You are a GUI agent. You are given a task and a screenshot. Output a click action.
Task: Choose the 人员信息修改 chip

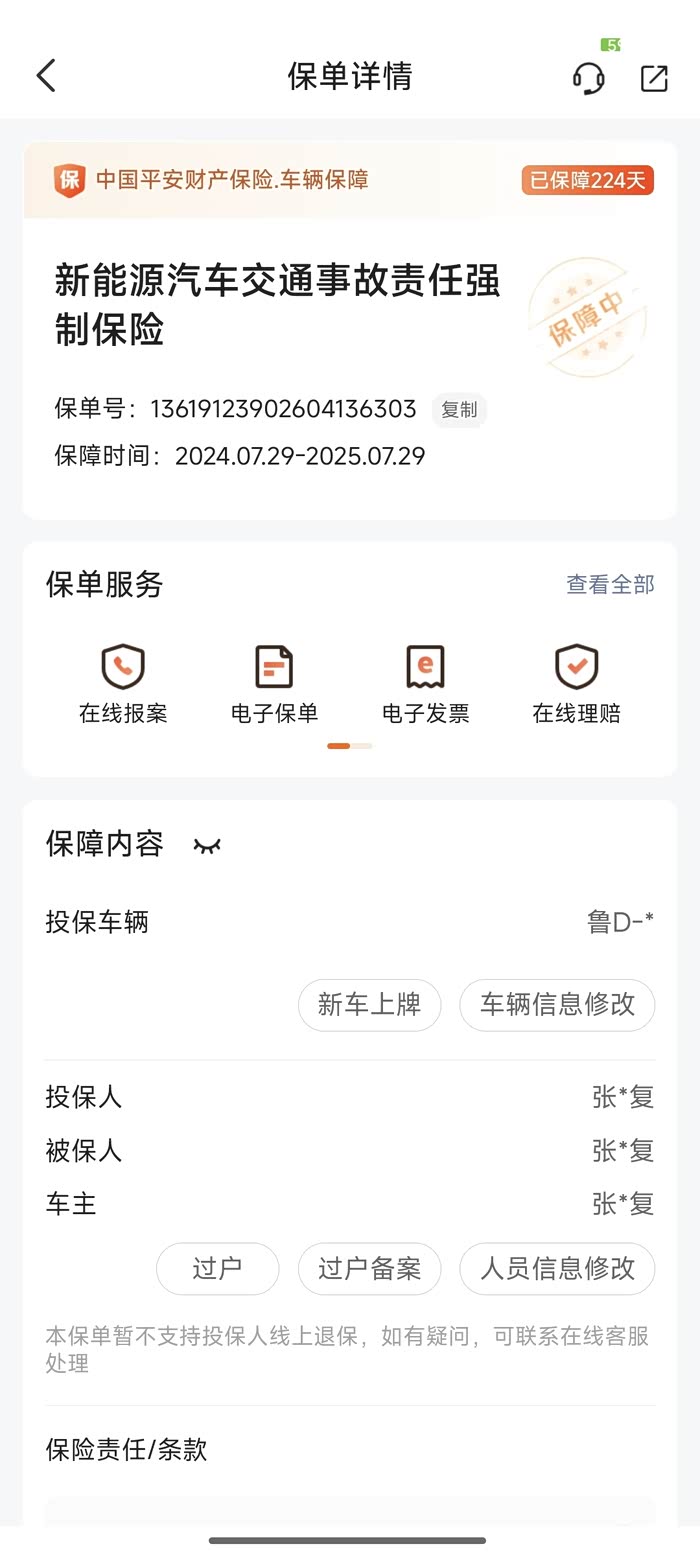tap(557, 1269)
